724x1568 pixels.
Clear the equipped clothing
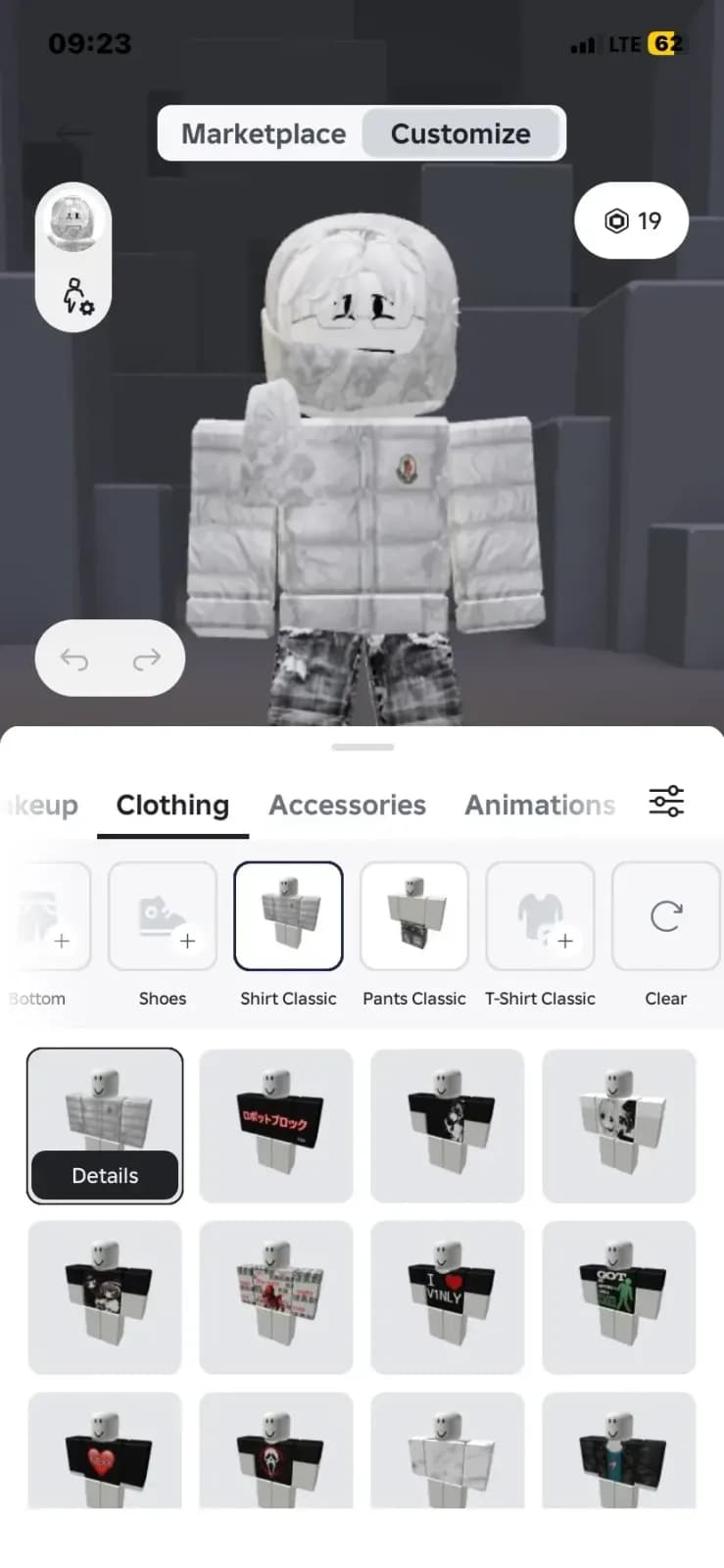click(x=666, y=916)
